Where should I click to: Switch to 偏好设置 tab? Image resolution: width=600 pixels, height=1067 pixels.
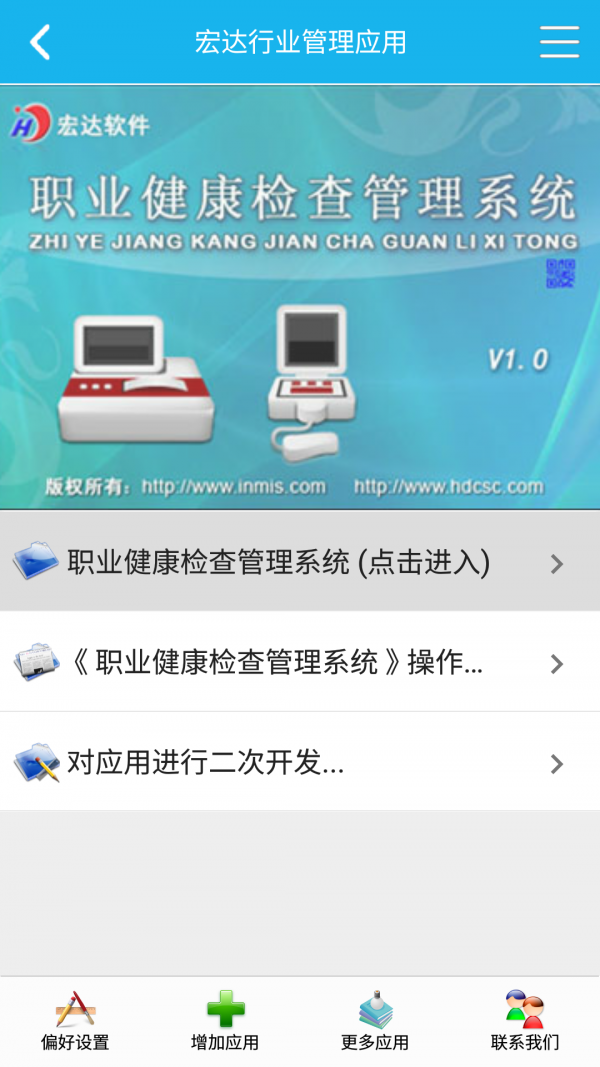point(75,1021)
